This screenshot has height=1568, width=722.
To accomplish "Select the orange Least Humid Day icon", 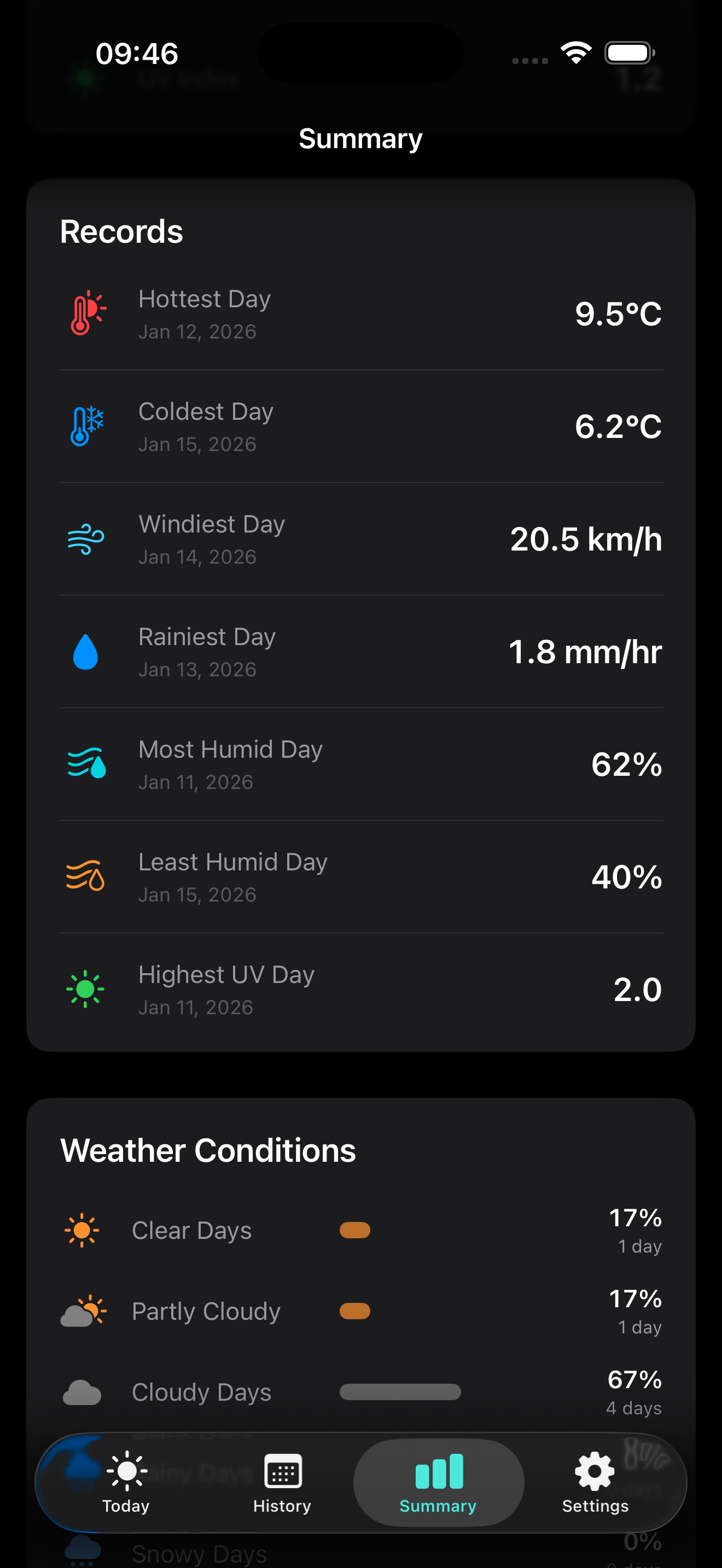I will [x=85, y=876].
